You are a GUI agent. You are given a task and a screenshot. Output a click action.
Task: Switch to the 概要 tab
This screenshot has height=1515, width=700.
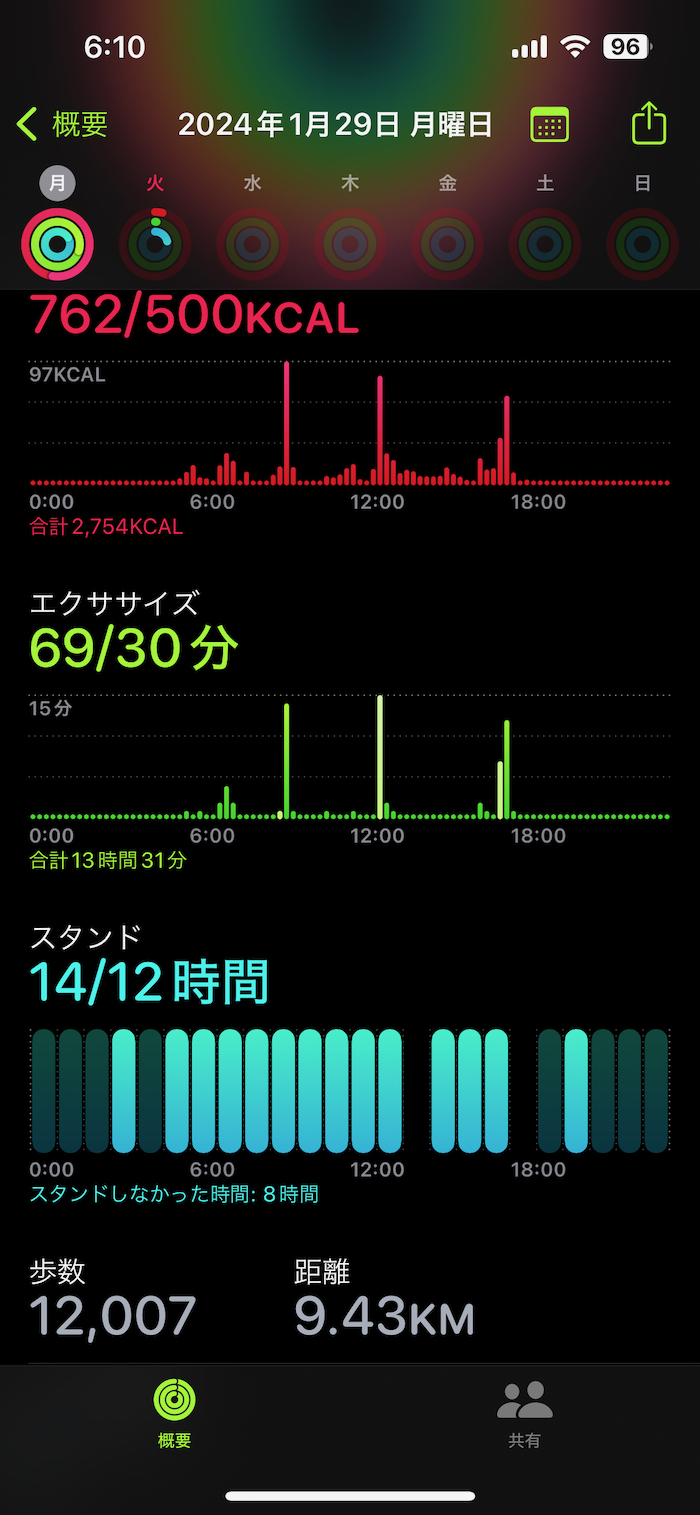(x=175, y=1412)
